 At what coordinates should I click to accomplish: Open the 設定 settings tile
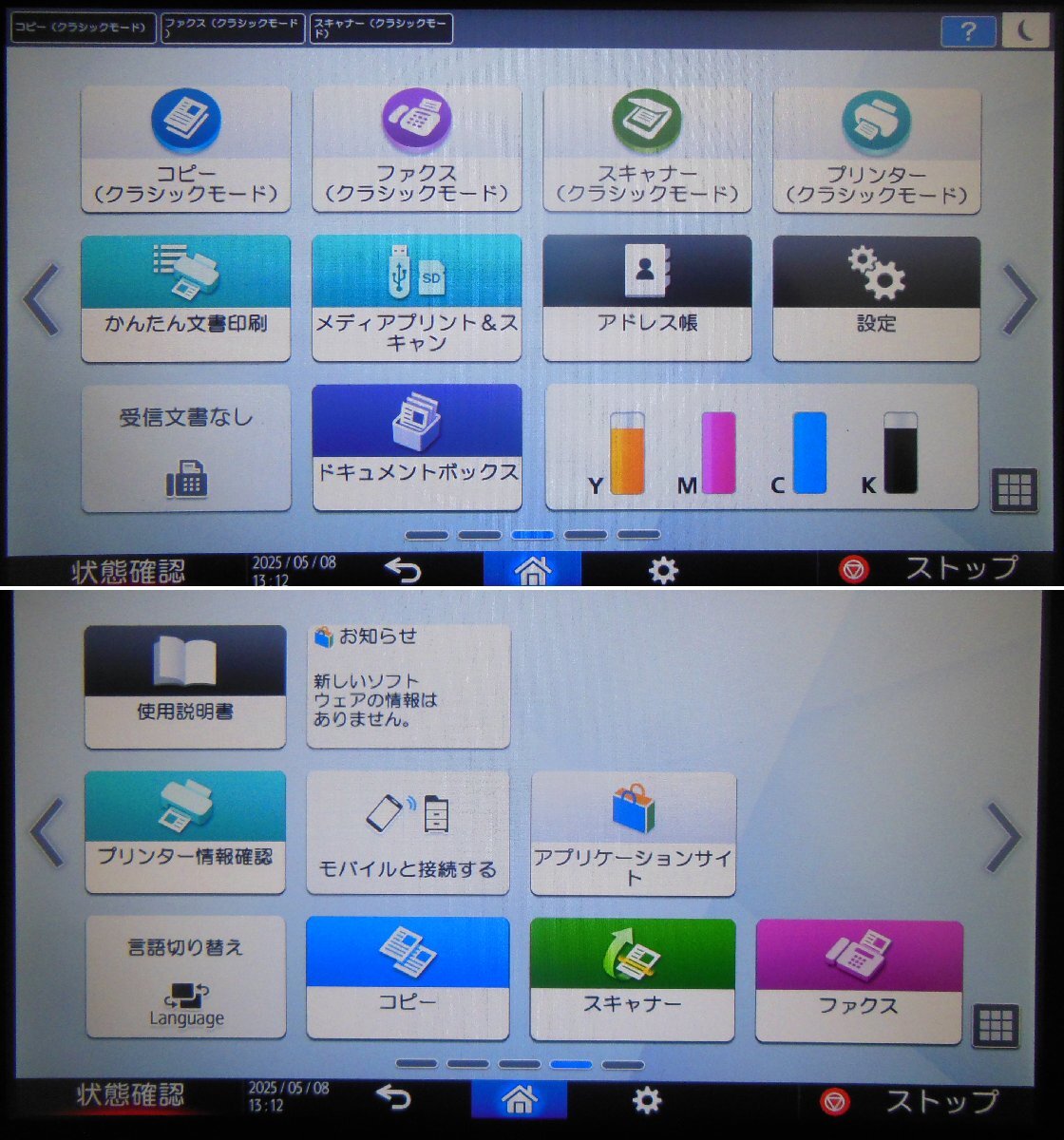(x=876, y=298)
